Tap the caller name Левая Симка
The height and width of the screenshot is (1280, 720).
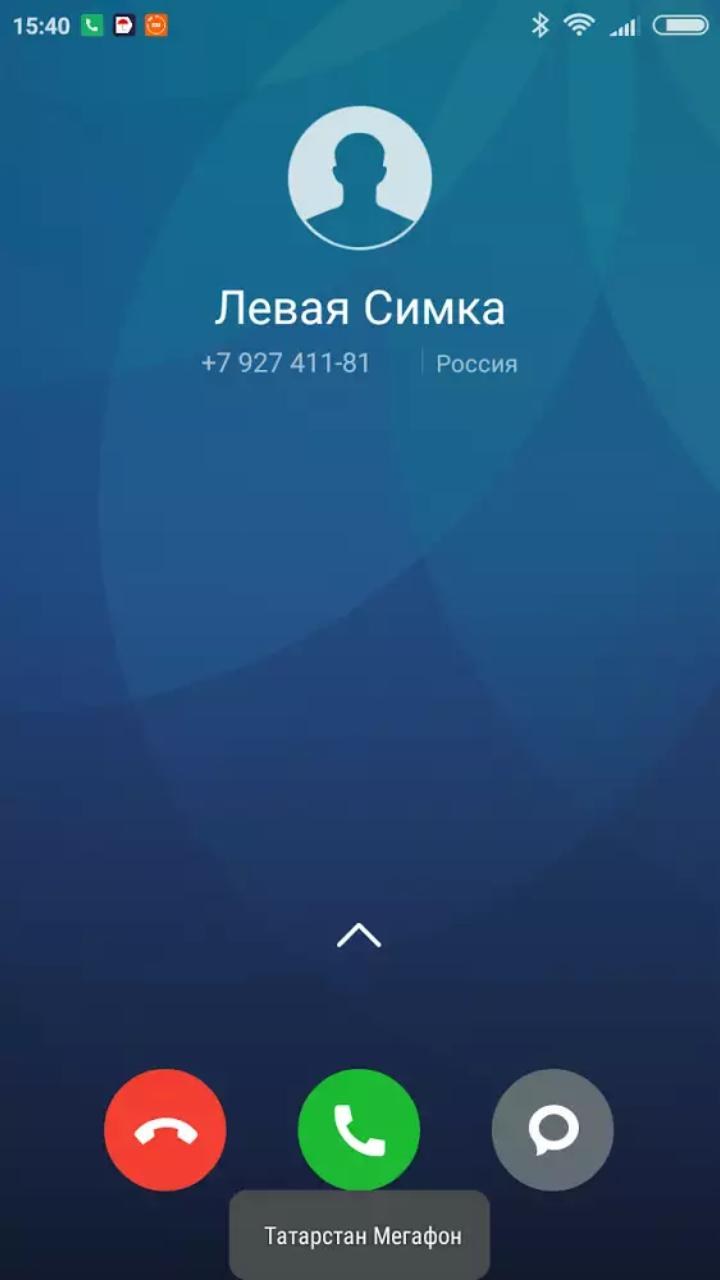point(359,308)
